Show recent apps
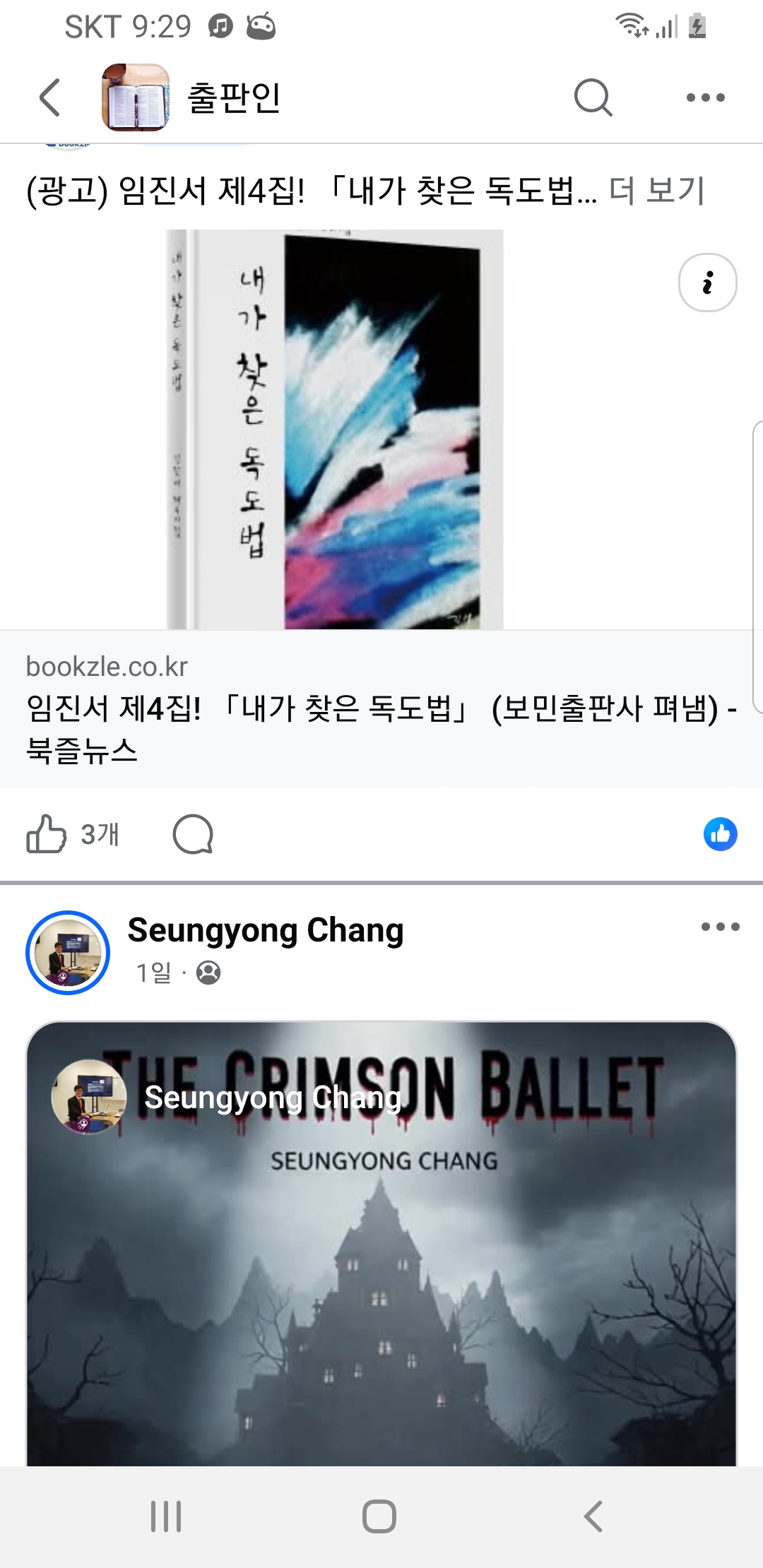763x1568 pixels. coord(166,1516)
